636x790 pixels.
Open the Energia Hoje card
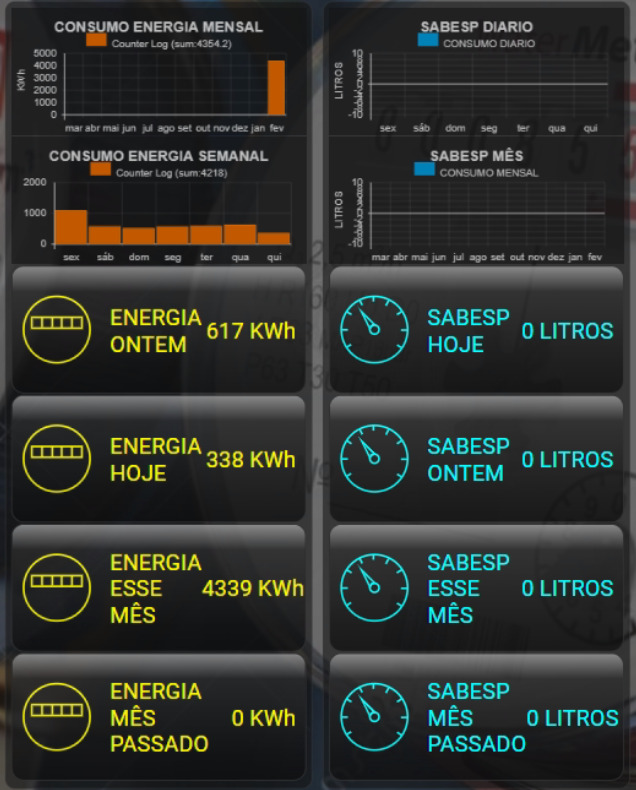158,459
